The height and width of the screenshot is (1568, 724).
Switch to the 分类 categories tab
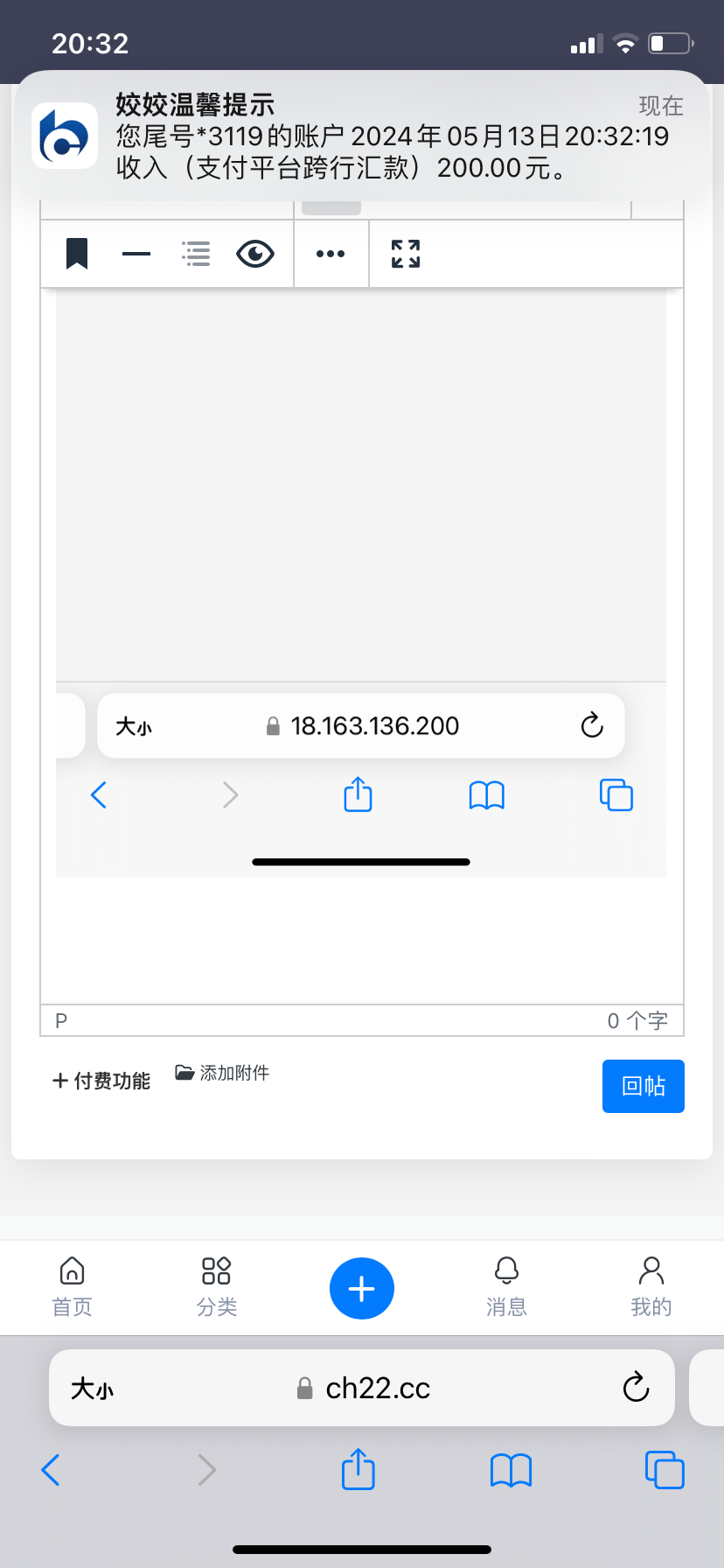(216, 1286)
